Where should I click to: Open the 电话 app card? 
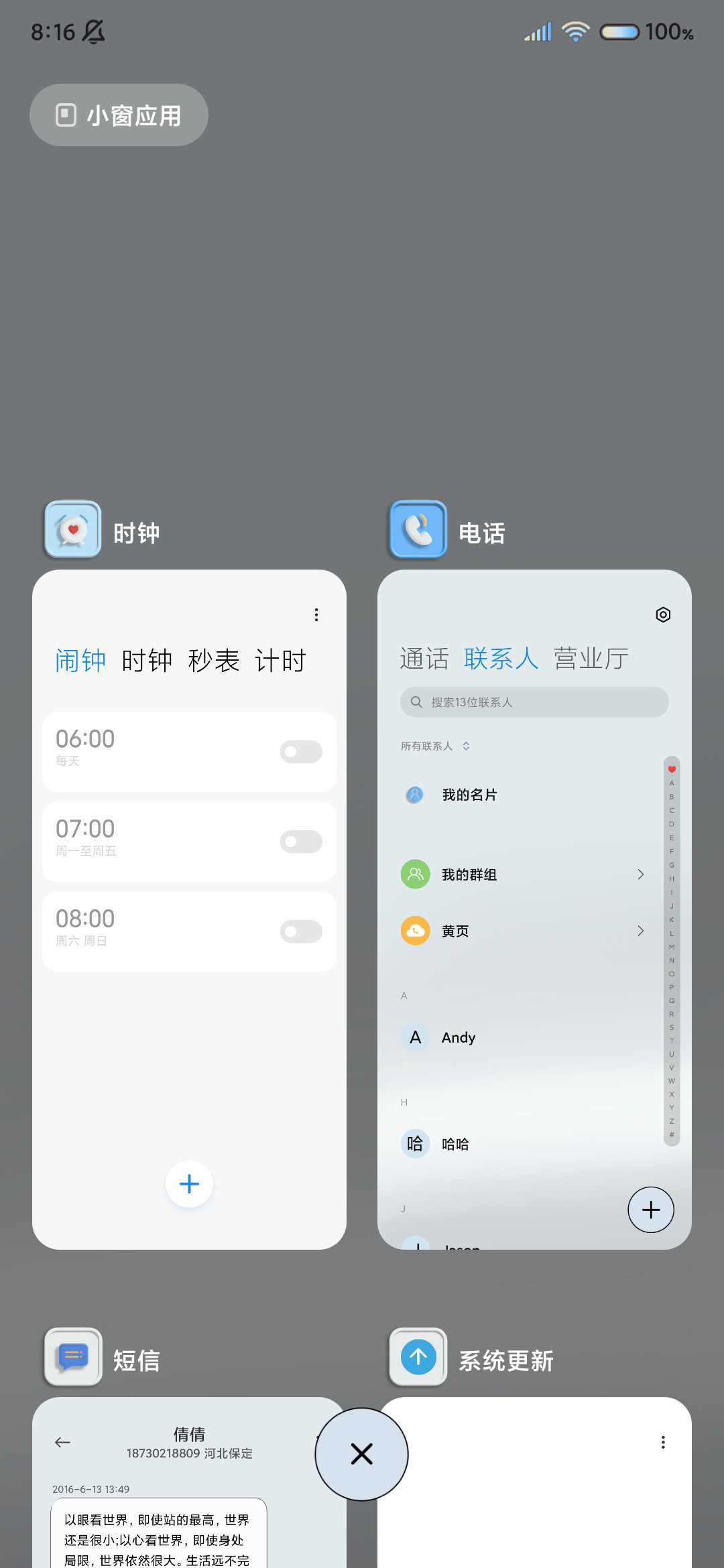(x=534, y=909)
